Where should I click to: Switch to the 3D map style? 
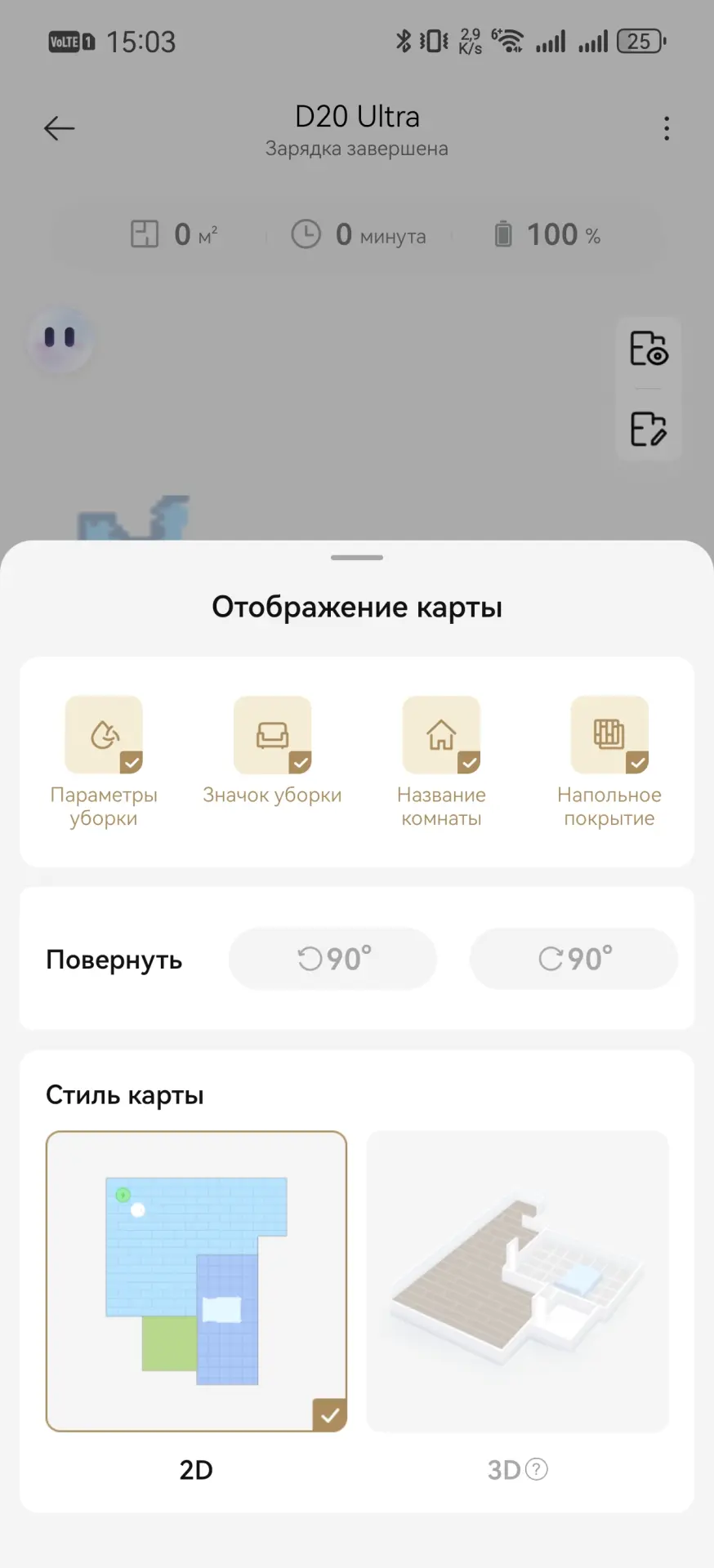coord(518,1280)
